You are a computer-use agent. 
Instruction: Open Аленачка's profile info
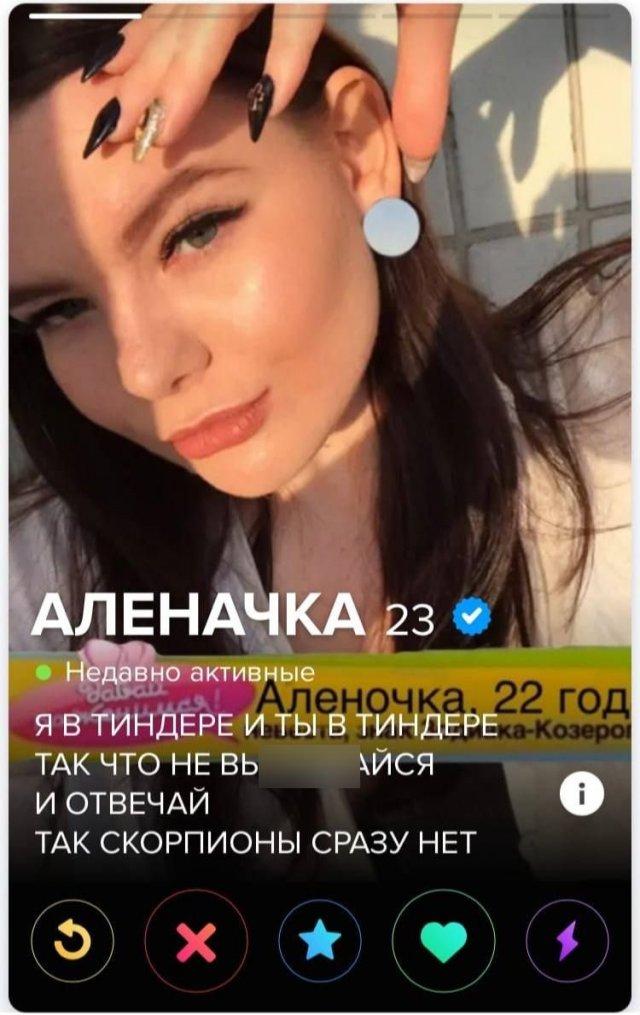(x=580, y=794)
